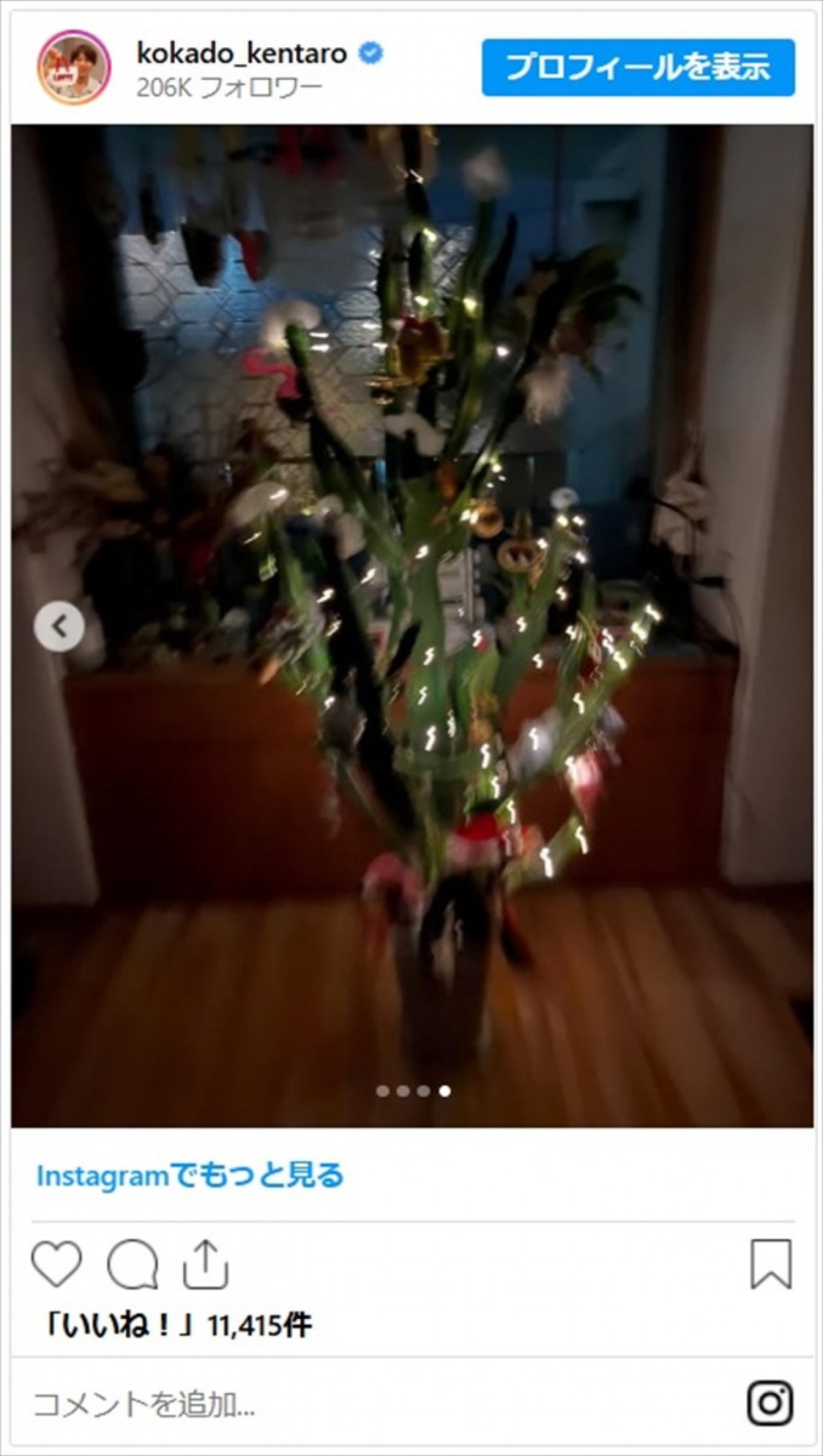Image resolution: width=823 pixels, height=1456 pixels.
Task: Share this post
Action: [205, 1263]
